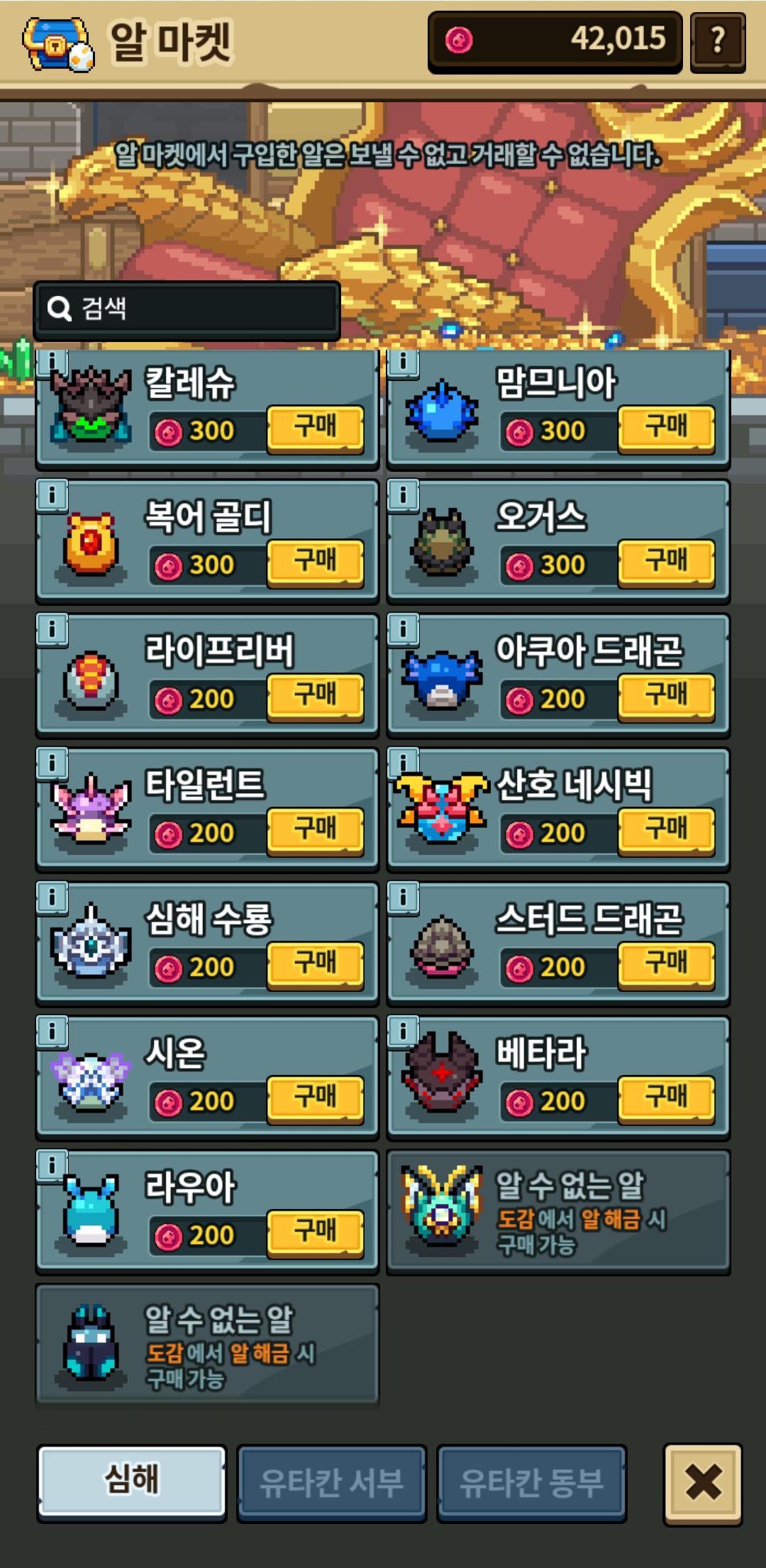Screen dimensions: 766x1568
Task: Purchase the 복어 골디 egg
Action: click(x=315, y=563)
